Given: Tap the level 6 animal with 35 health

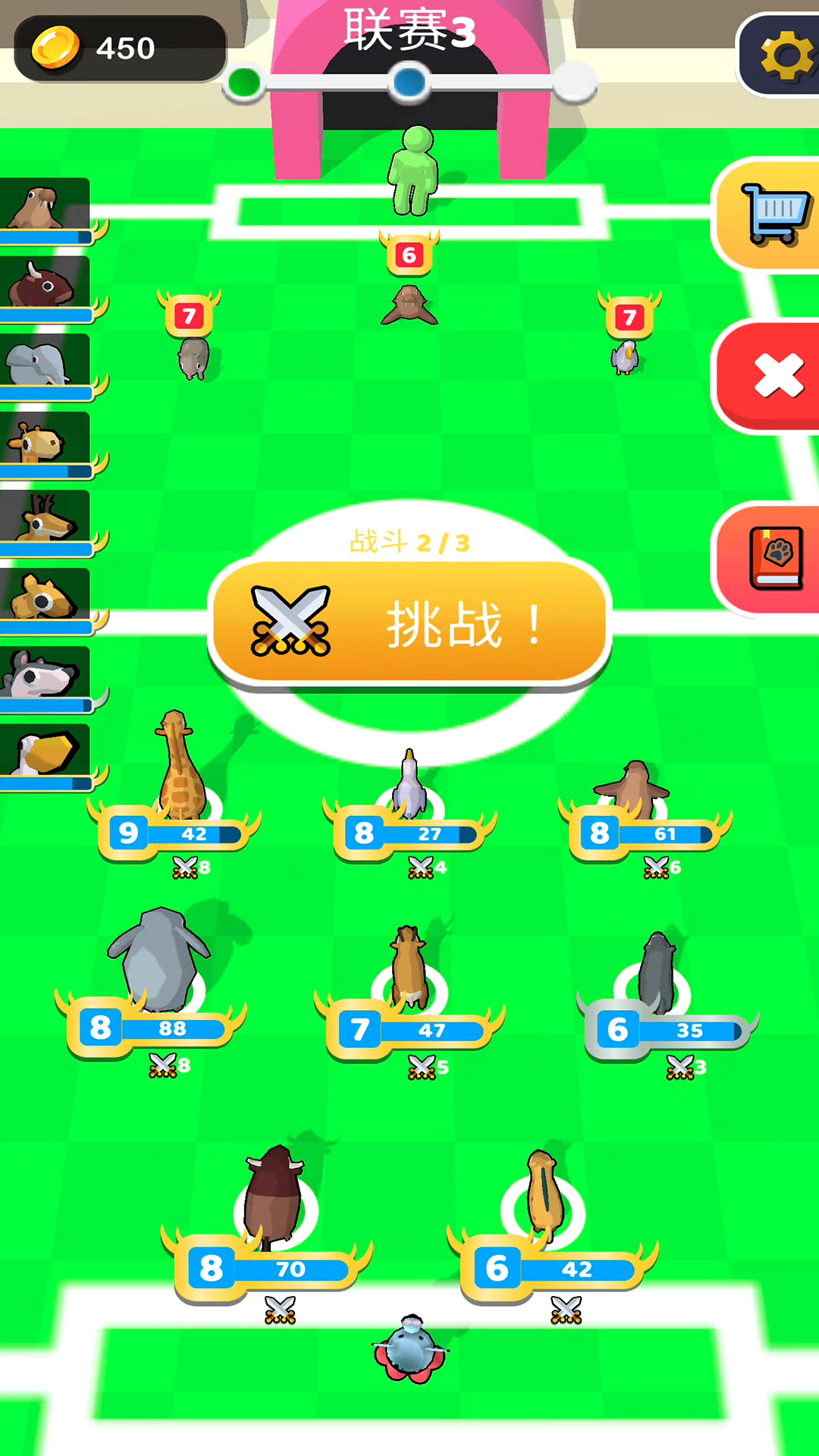Looking at the screenshot, I should [x=657, y=974].
